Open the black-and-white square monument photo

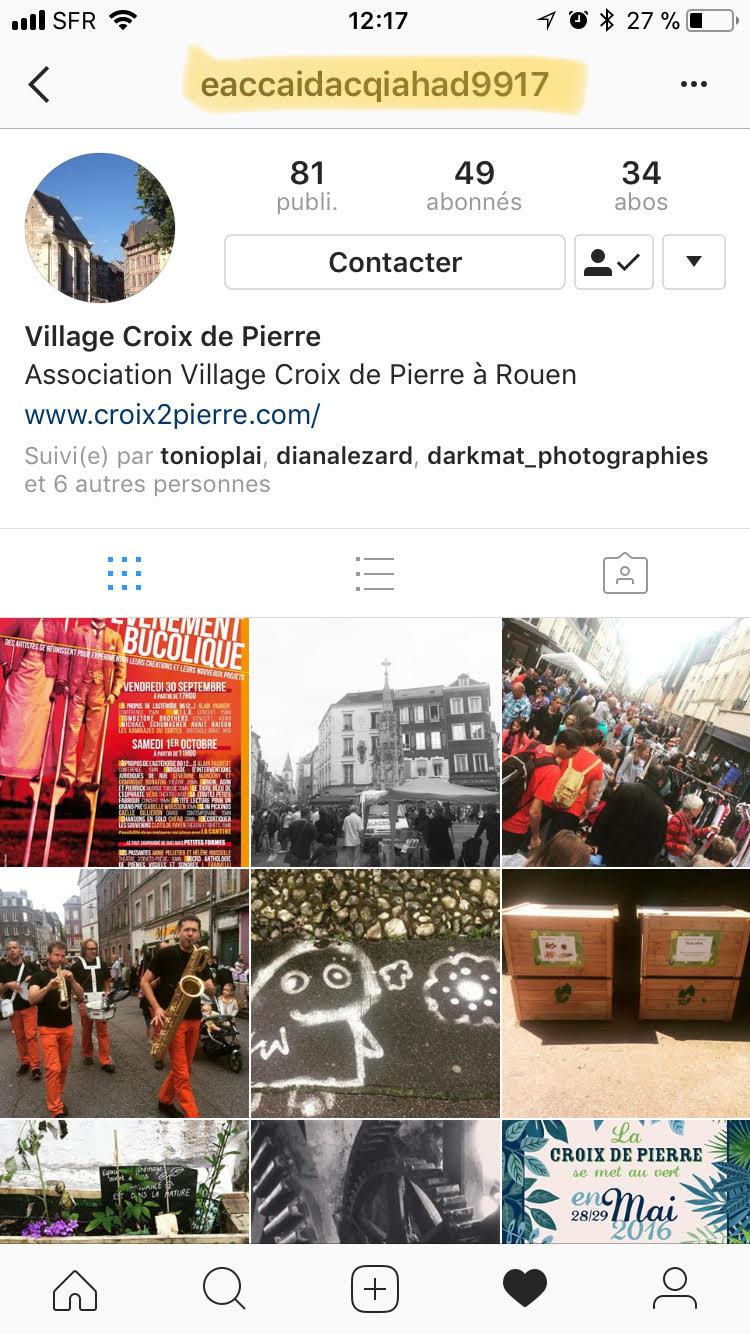pyautogui.click(x=375, y=742)
